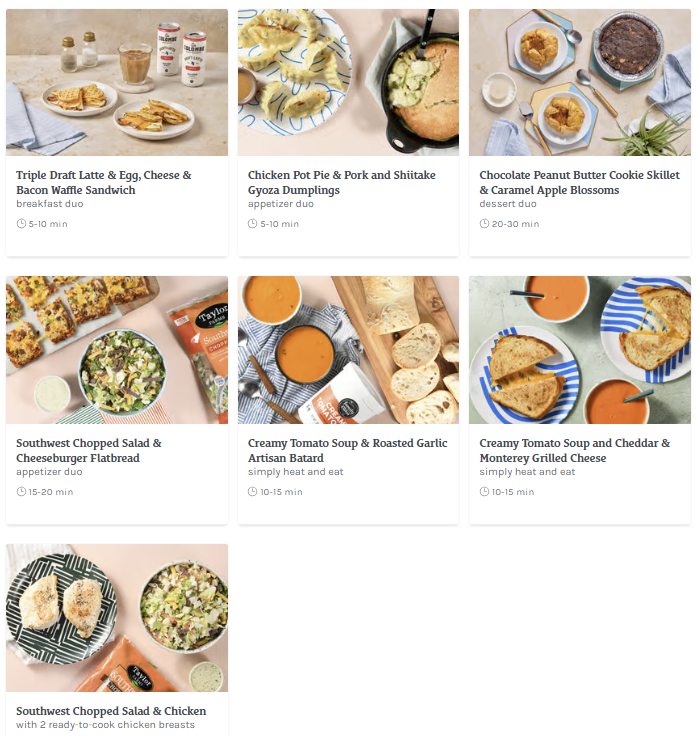Image resolution: width=696 pixels, height=737 pixels.
Task: View Southwest Chopped Salad & Chicken item
Action: [111, 712]
